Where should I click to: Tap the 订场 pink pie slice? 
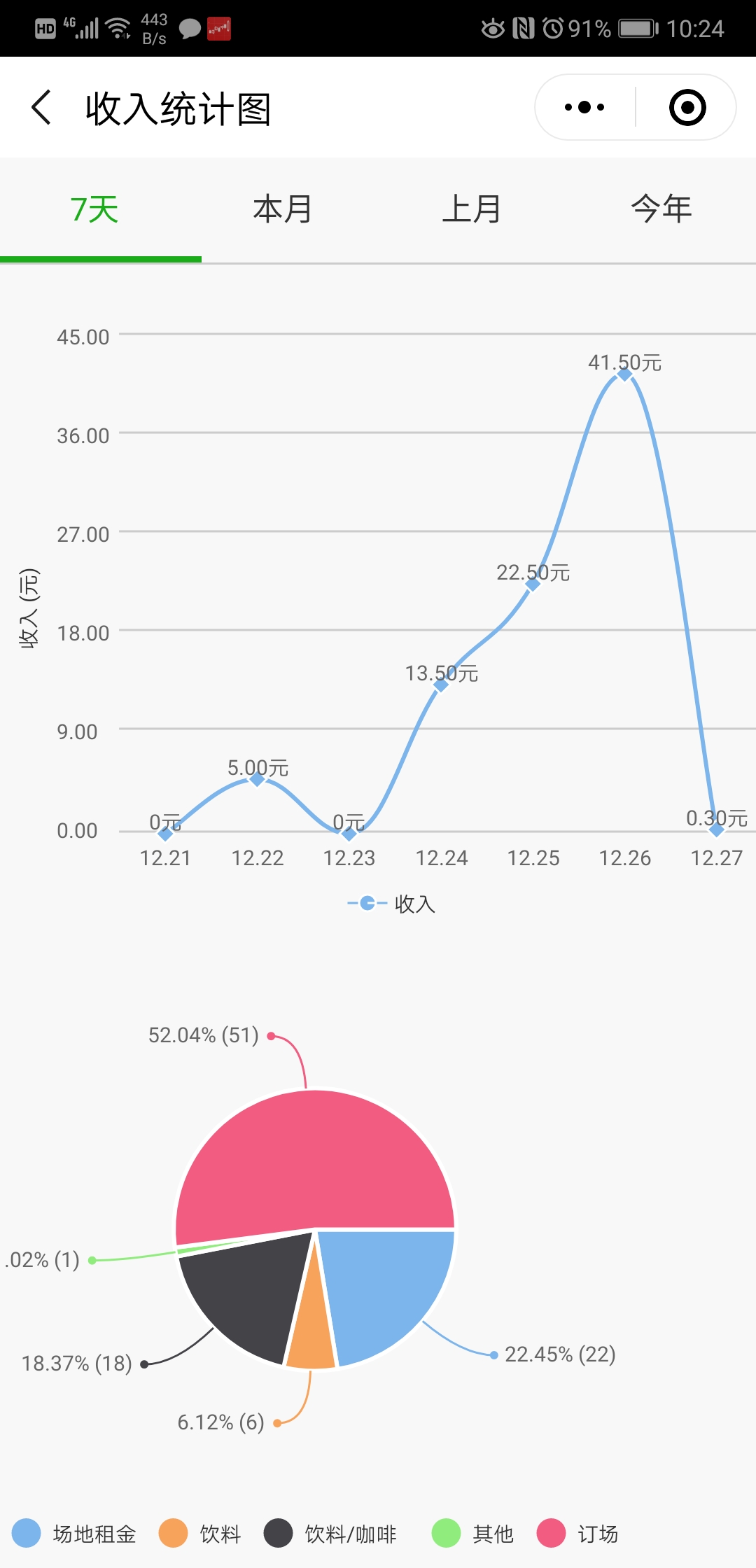(315, 1162)
